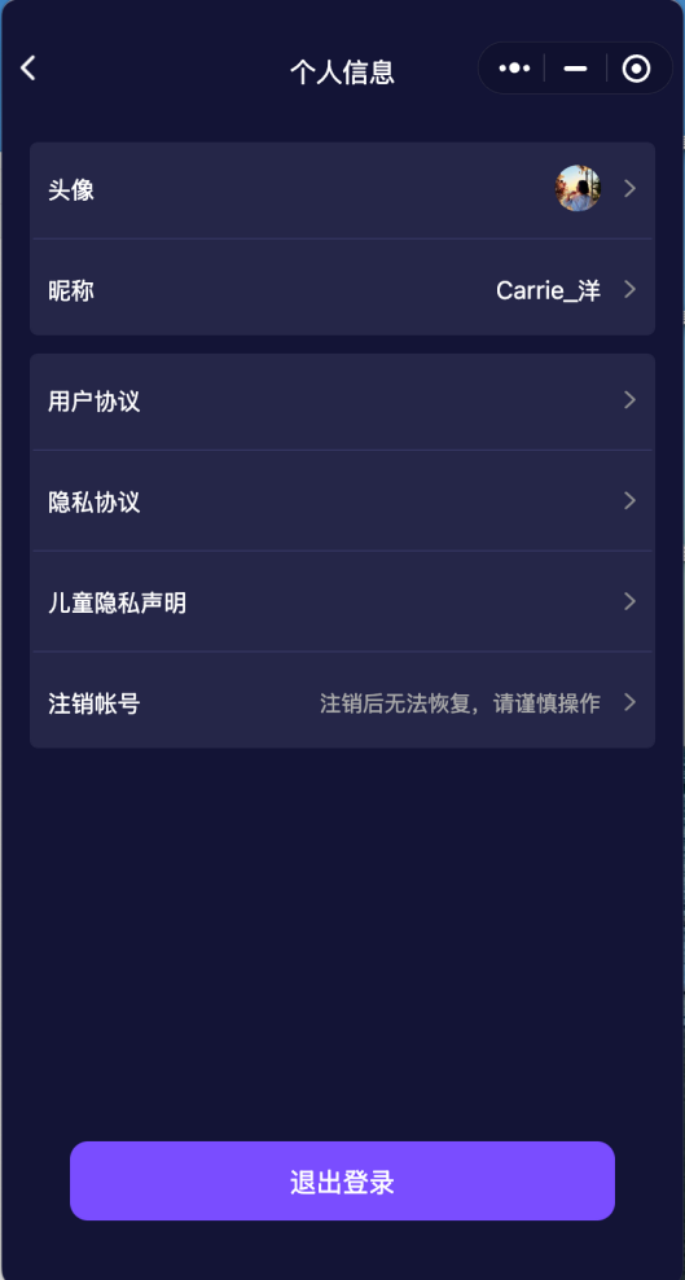Tap the 退出登录 button
The image size is (685, 1280).
click(x=342, y=1181)
